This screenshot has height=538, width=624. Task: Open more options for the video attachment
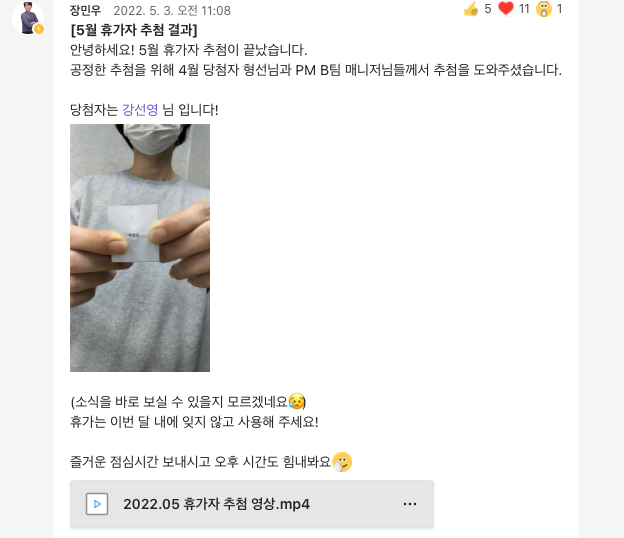pos(410,504)
